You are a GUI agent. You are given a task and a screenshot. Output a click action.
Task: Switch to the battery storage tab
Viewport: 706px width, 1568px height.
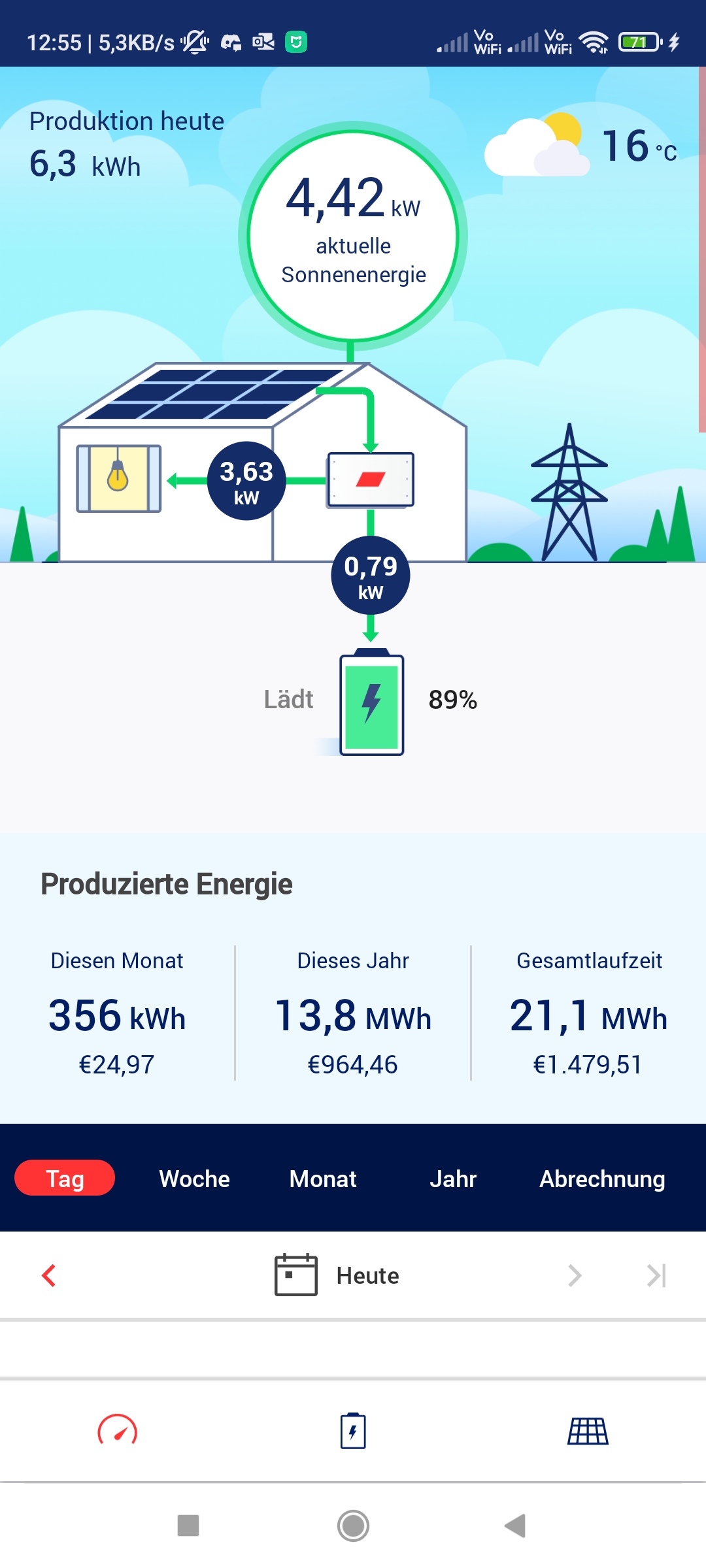tap(353, 1431)
